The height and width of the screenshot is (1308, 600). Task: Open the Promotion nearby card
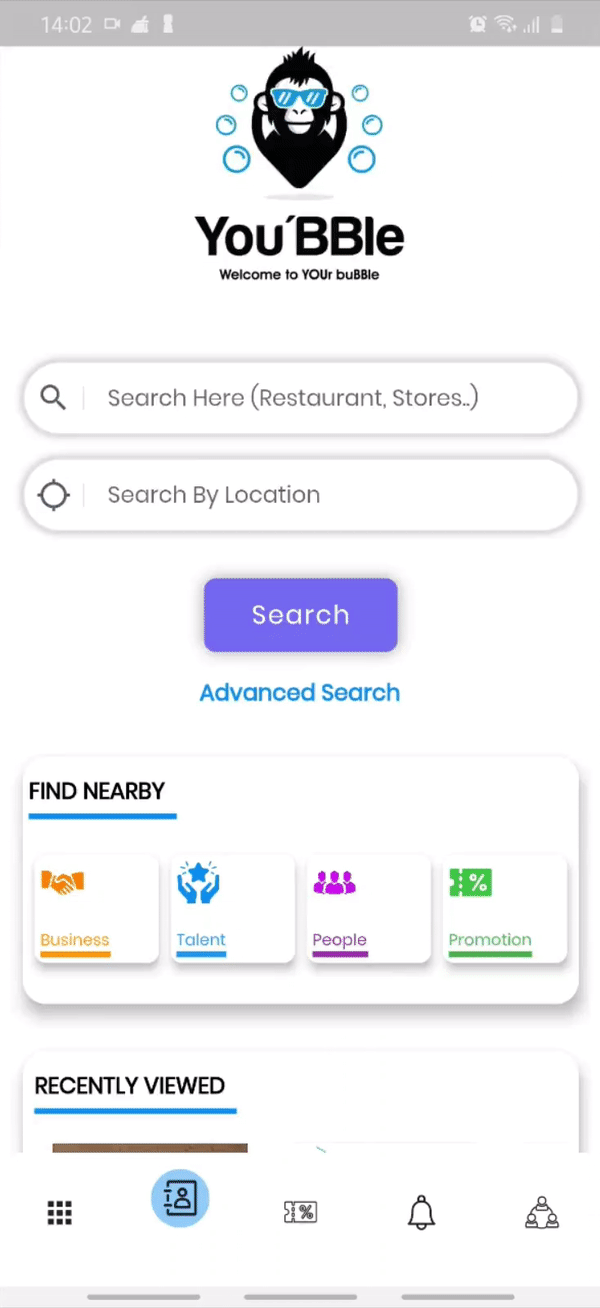click(x=505, y=909)
